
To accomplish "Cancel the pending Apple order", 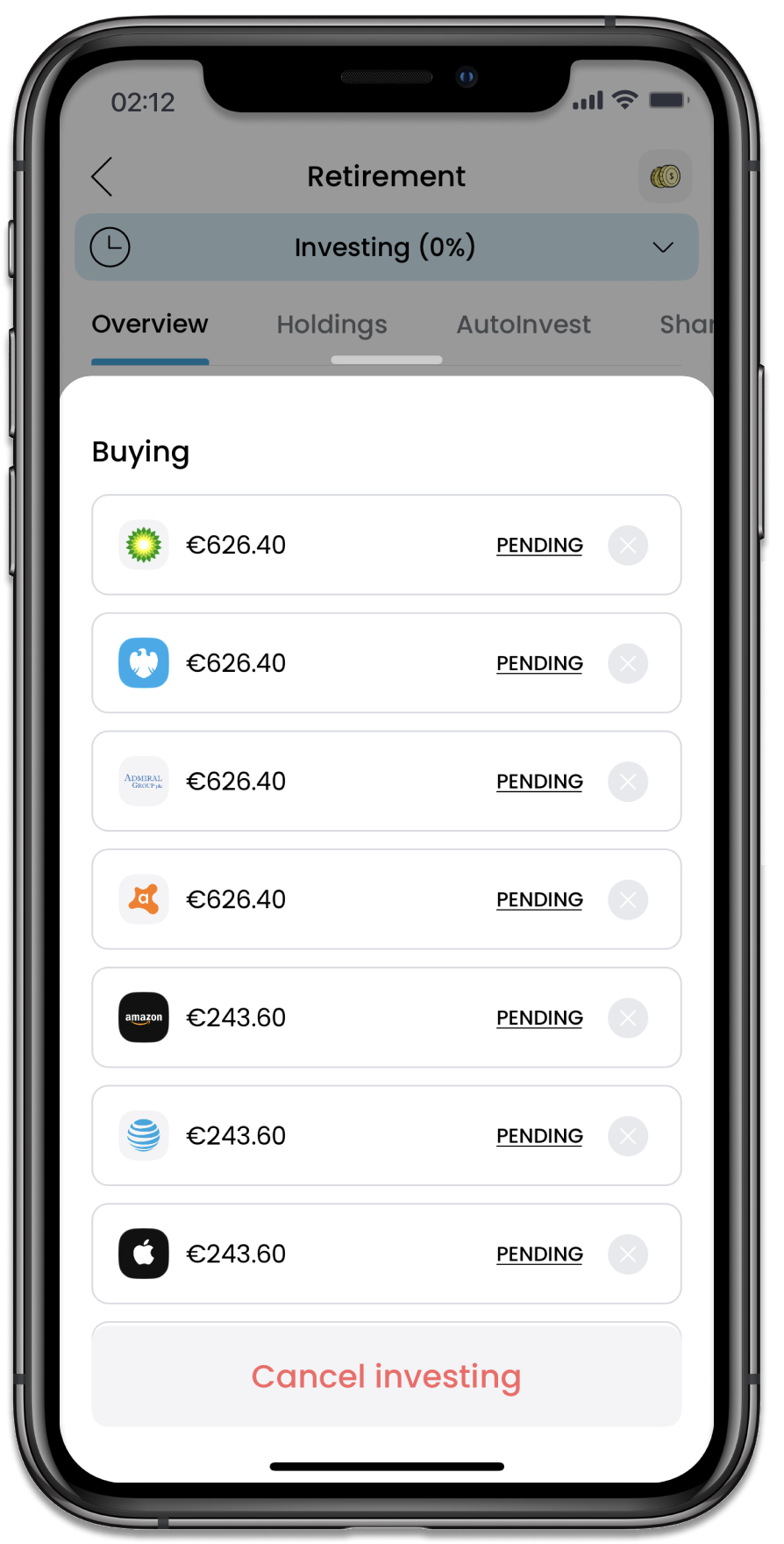I will point(628,1254).
